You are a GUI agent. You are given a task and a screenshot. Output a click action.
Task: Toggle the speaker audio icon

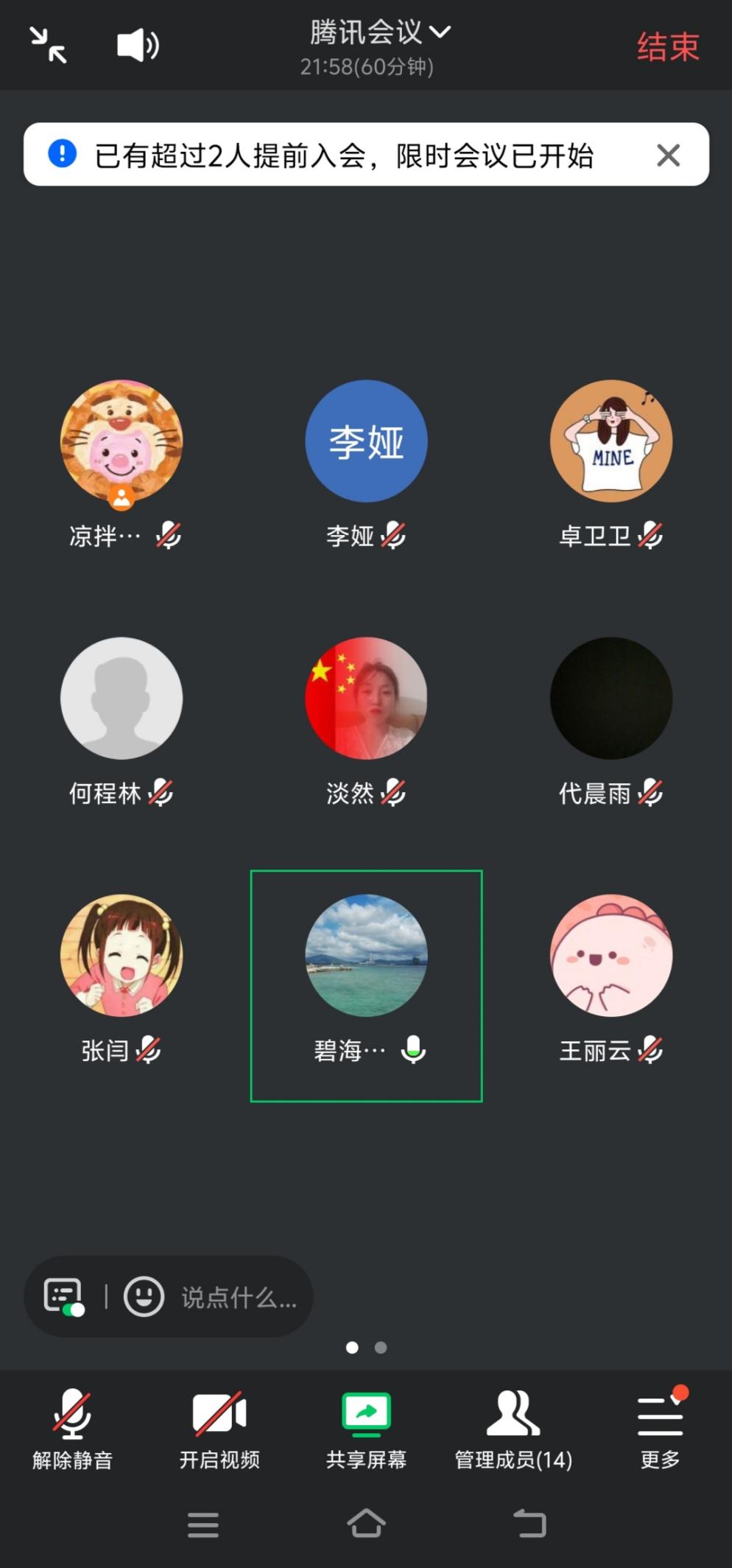[138, 46]
